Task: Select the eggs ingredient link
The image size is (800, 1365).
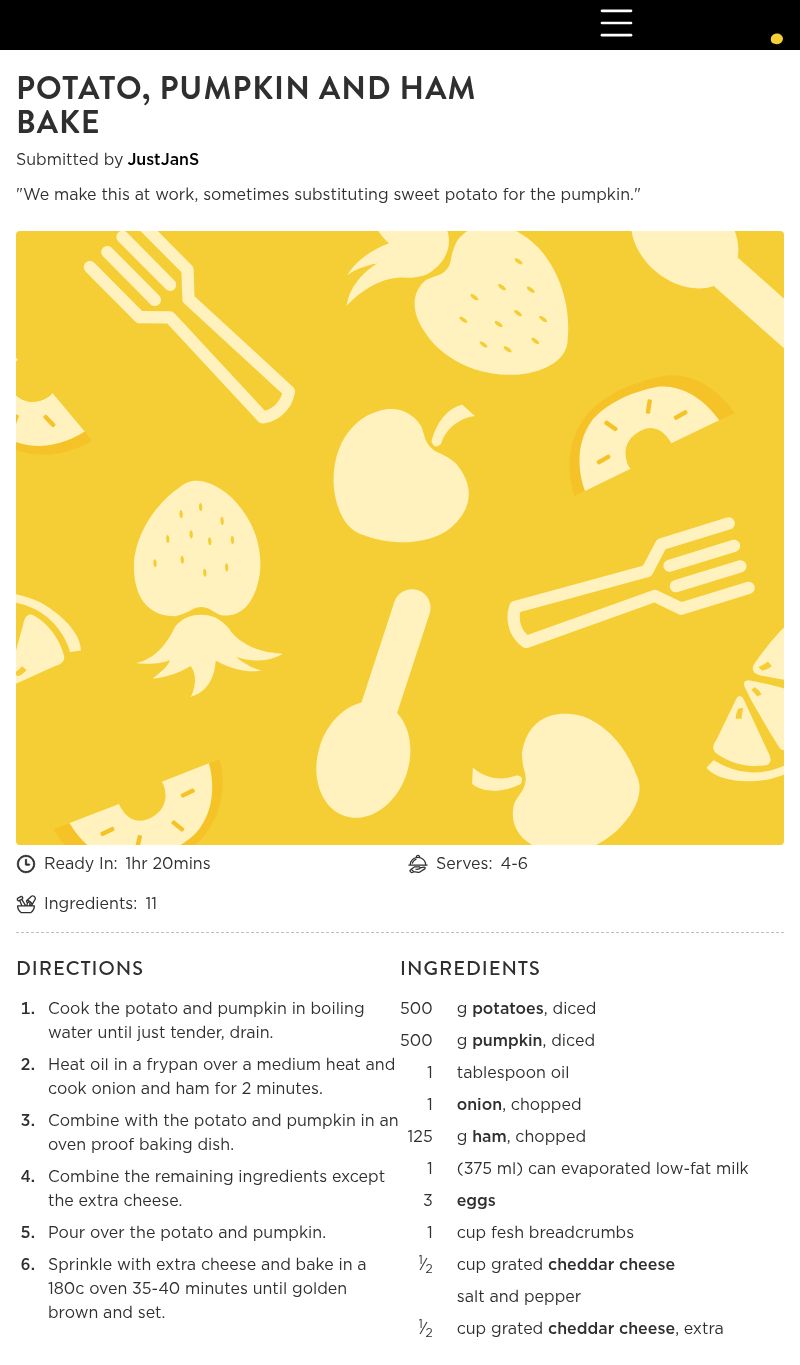Action: [476, 1200]
